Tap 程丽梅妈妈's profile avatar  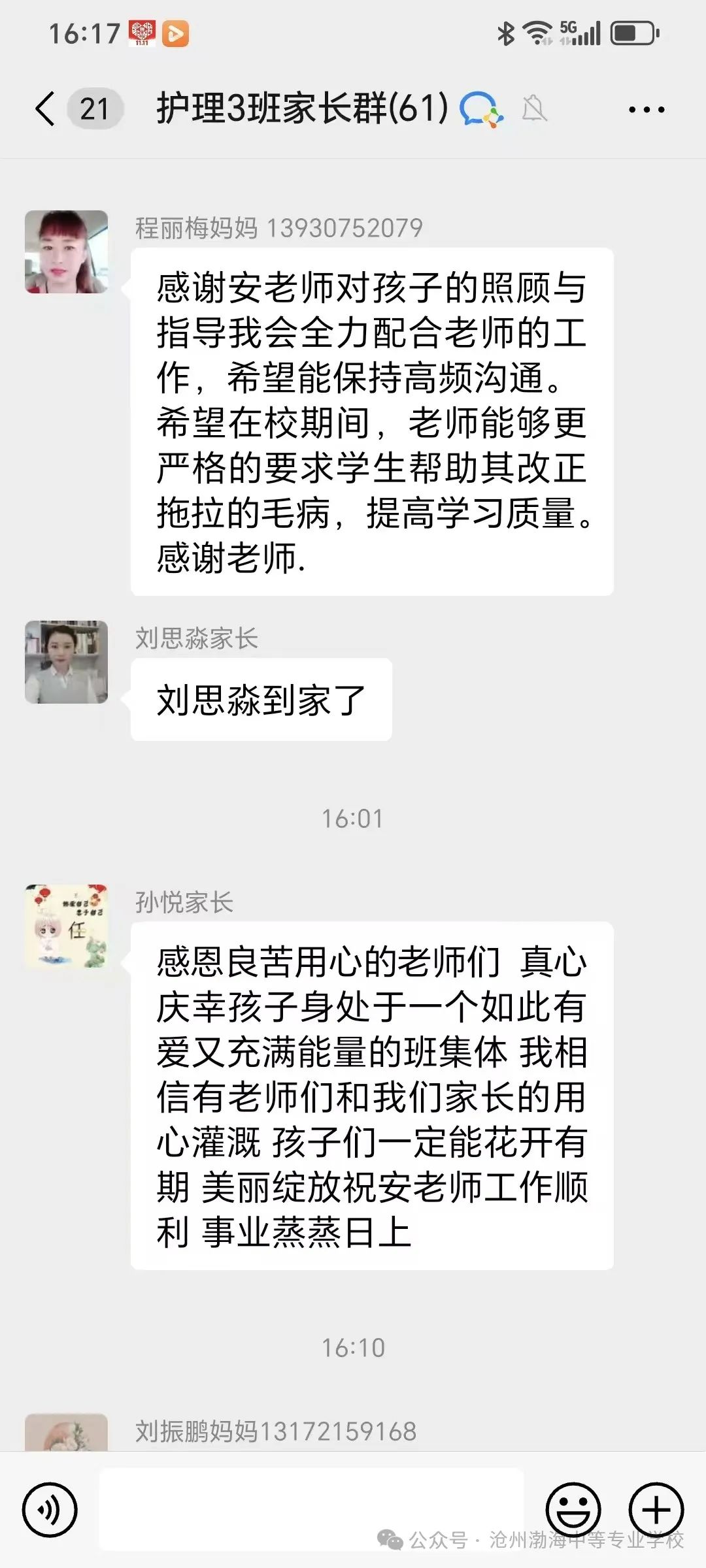coord(66,252)
